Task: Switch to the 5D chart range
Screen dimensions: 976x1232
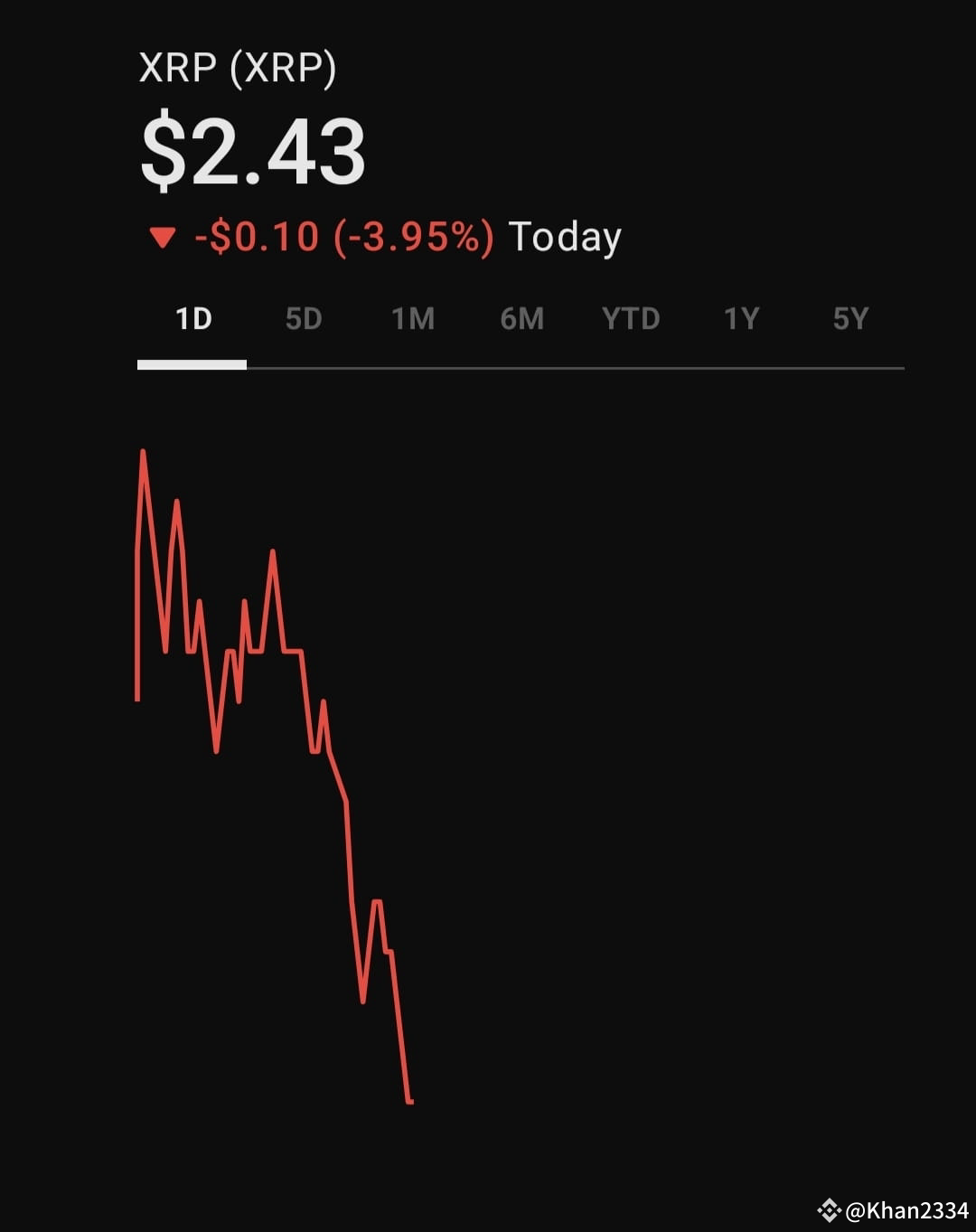Action: point(304,319)
